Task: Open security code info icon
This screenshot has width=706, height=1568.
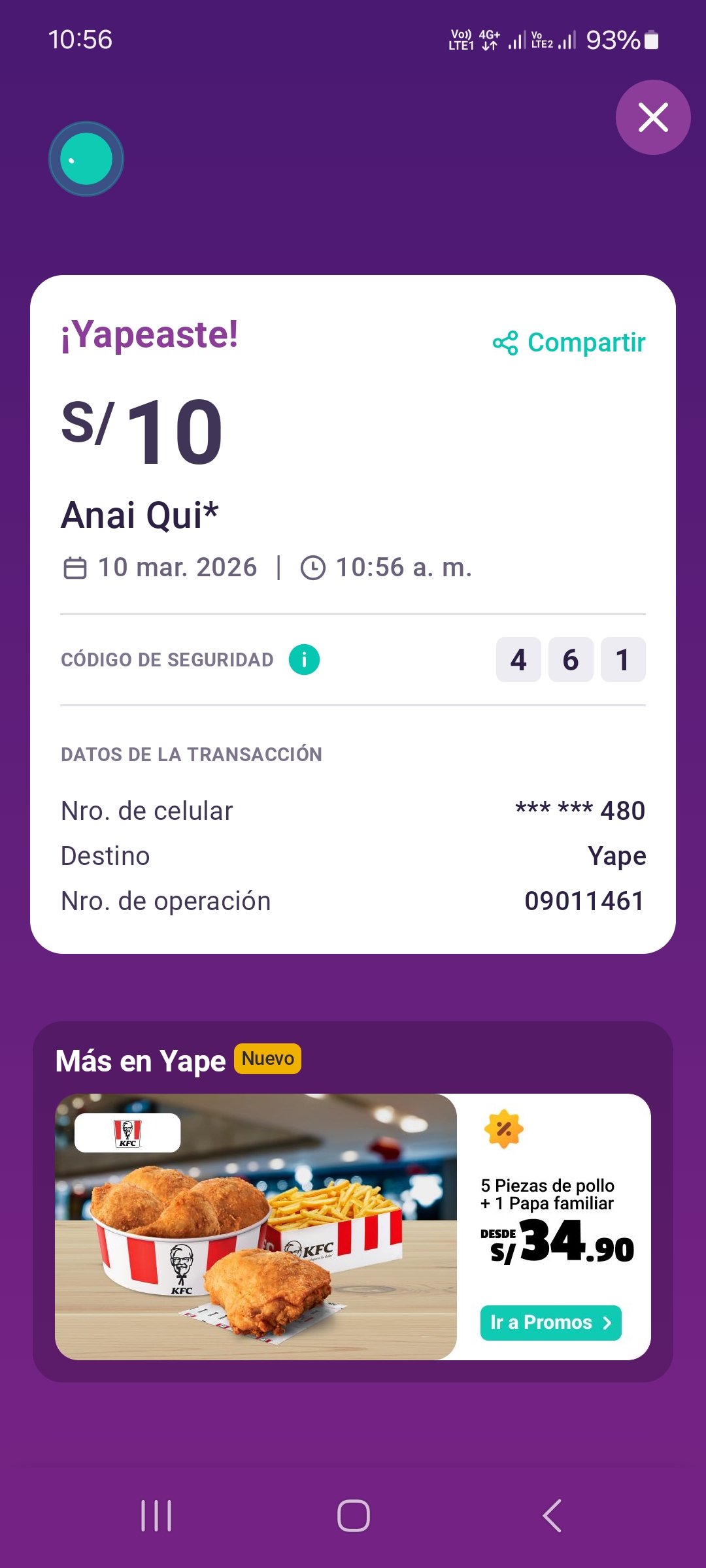Action: click(304, 659)
